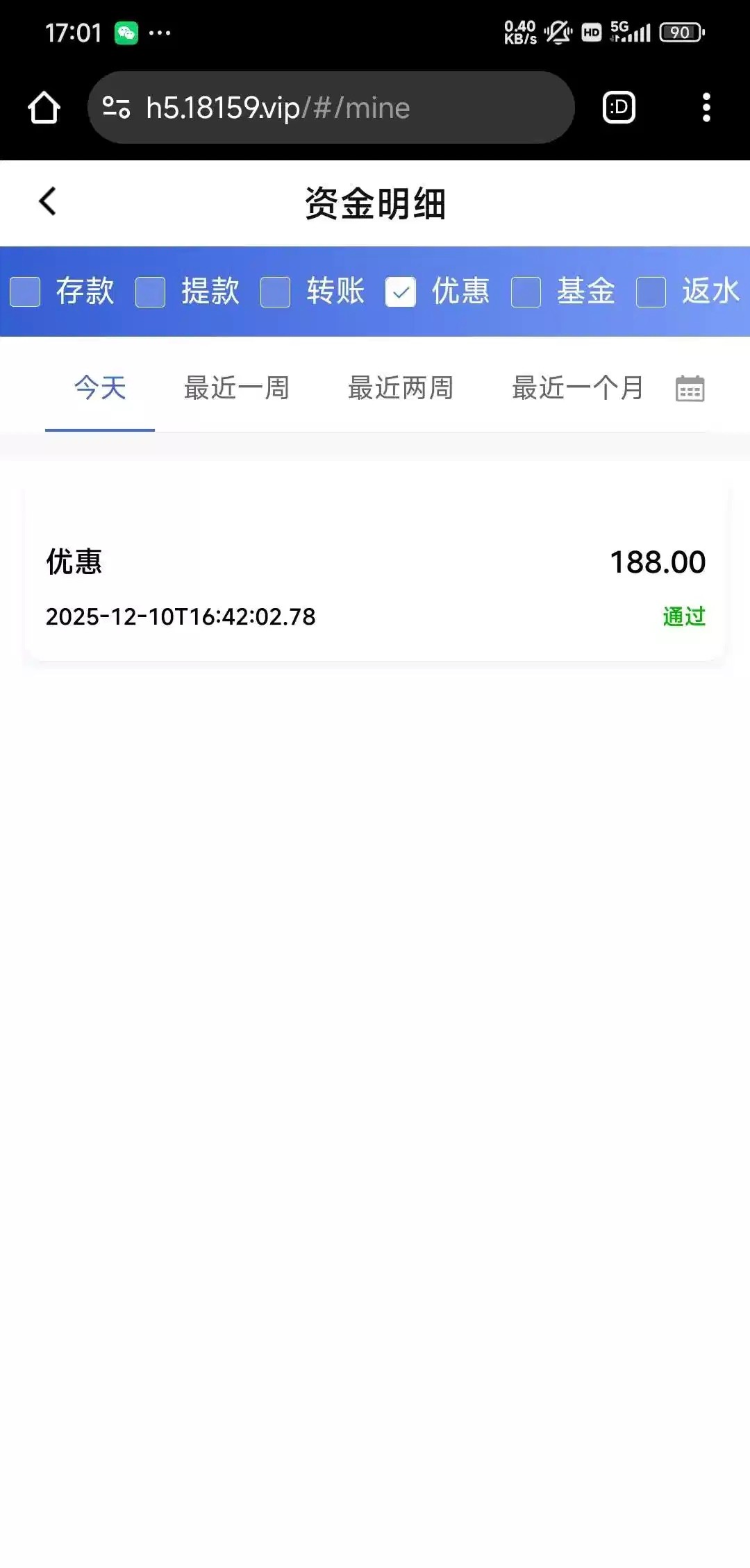Check the 提款 filter checkbox

[150, 292]
